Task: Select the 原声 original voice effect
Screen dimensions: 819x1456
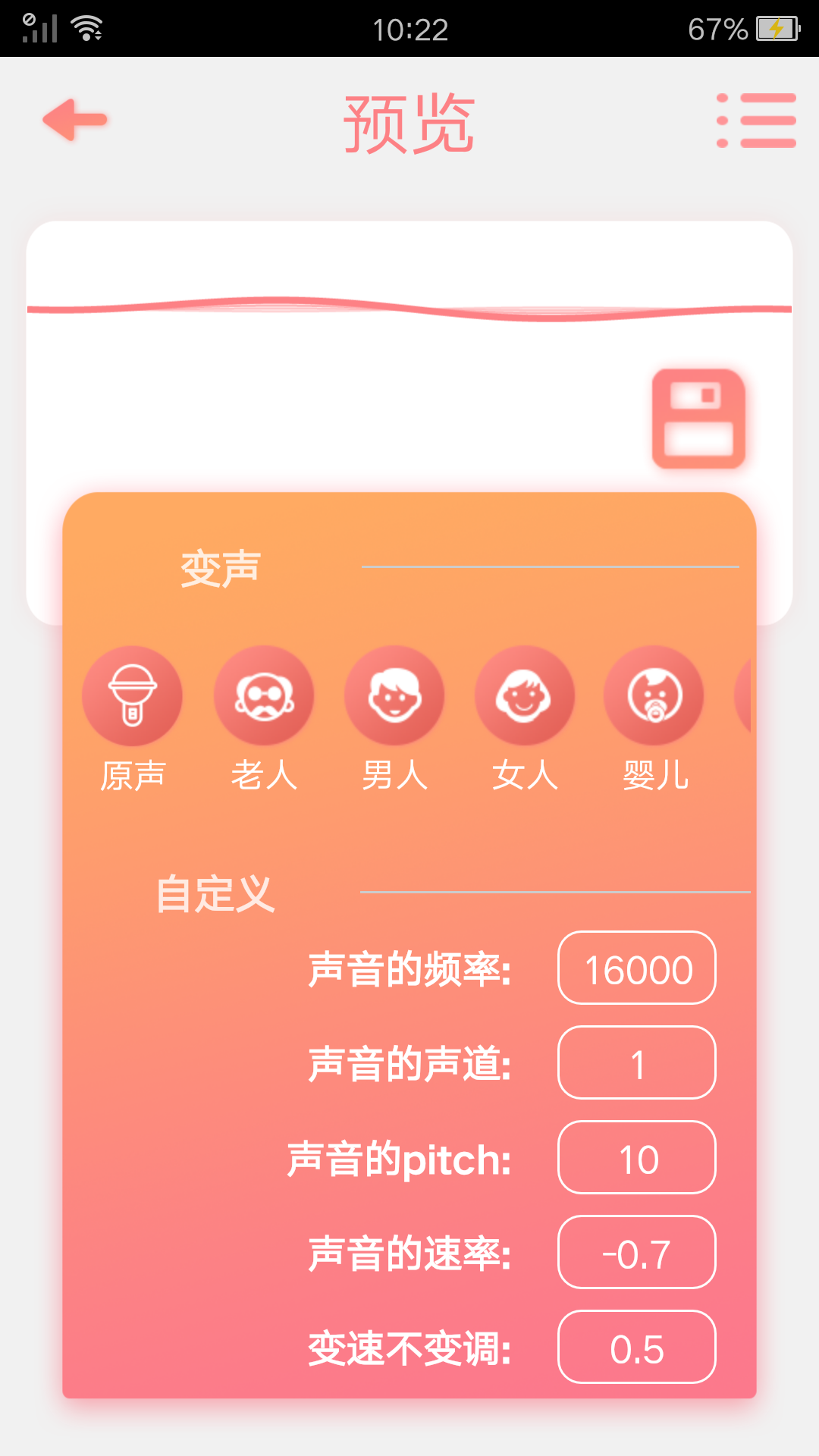Action: (132, 695)
